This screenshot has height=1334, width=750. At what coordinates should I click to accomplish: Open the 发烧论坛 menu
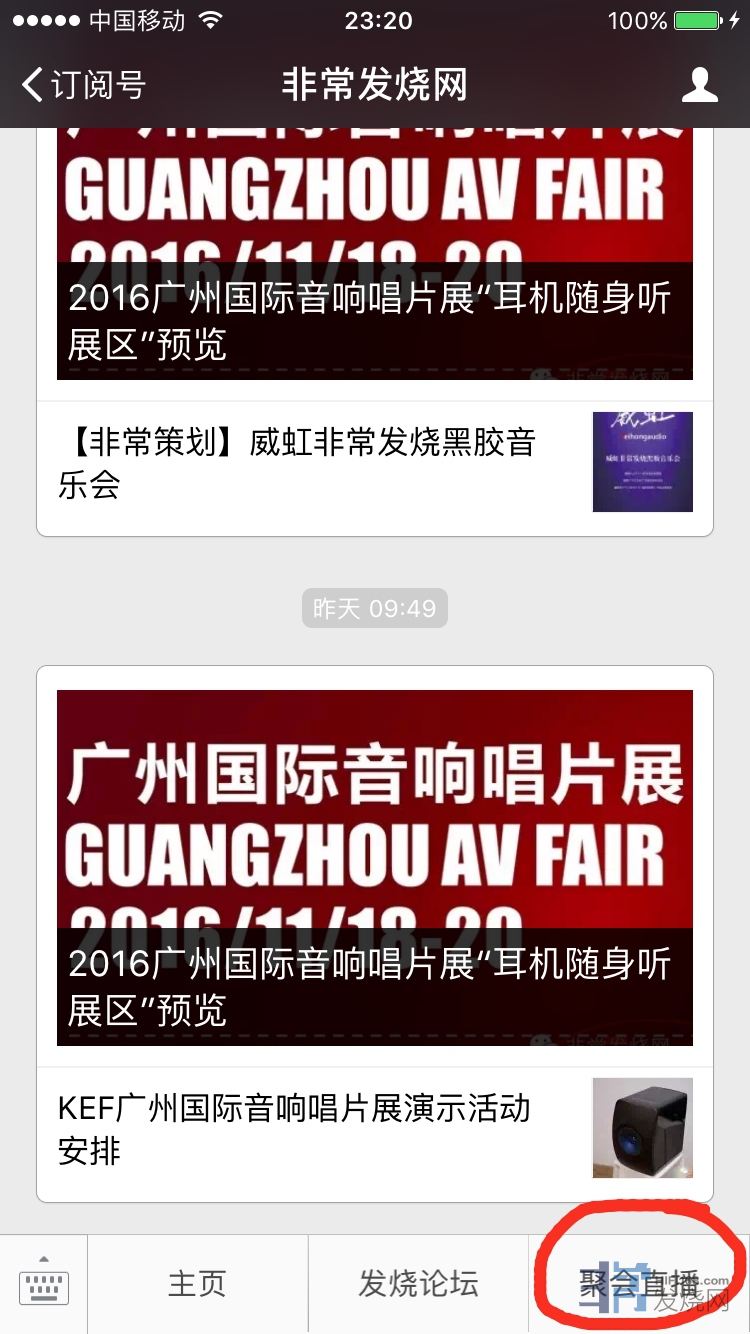[x=418, y=1284]
